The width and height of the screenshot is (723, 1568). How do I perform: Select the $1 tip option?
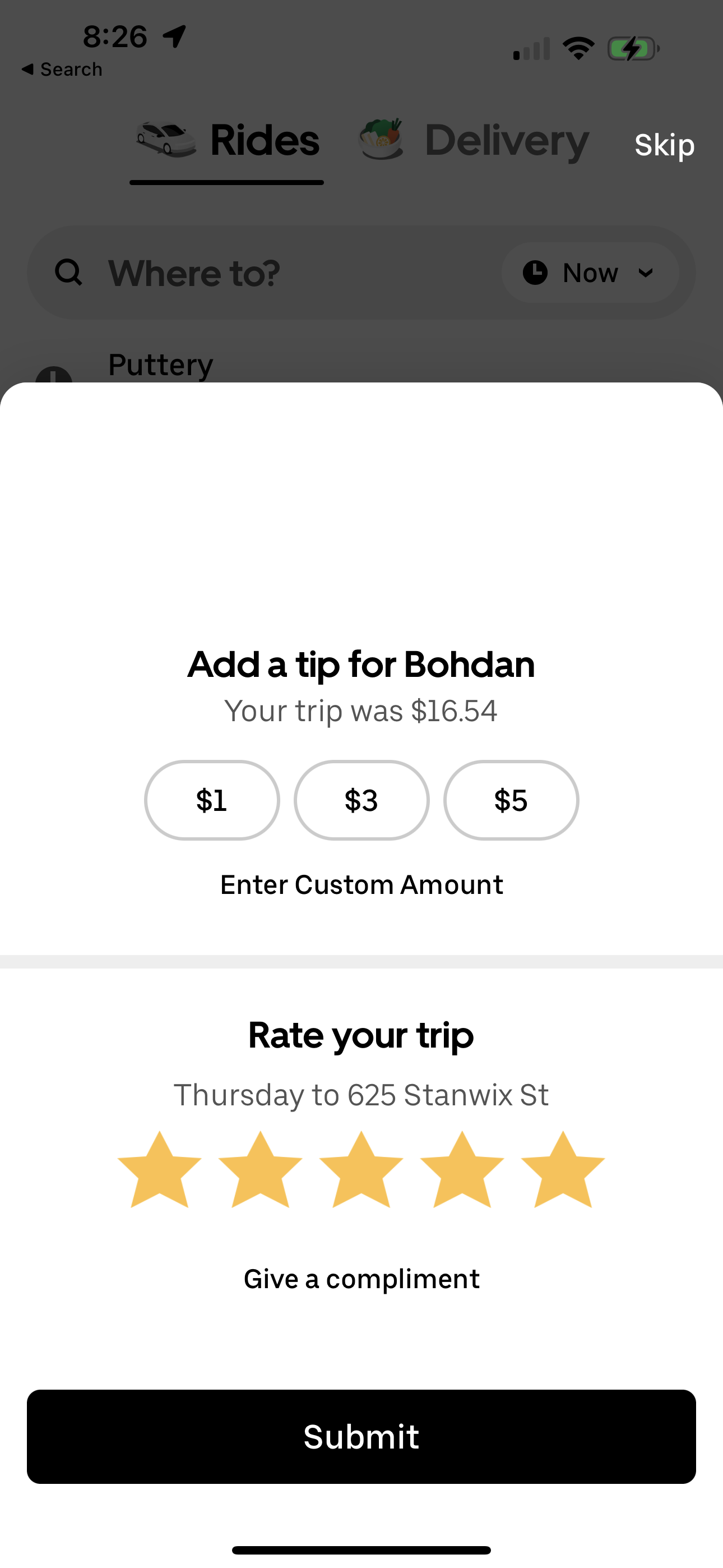[211, 800]
